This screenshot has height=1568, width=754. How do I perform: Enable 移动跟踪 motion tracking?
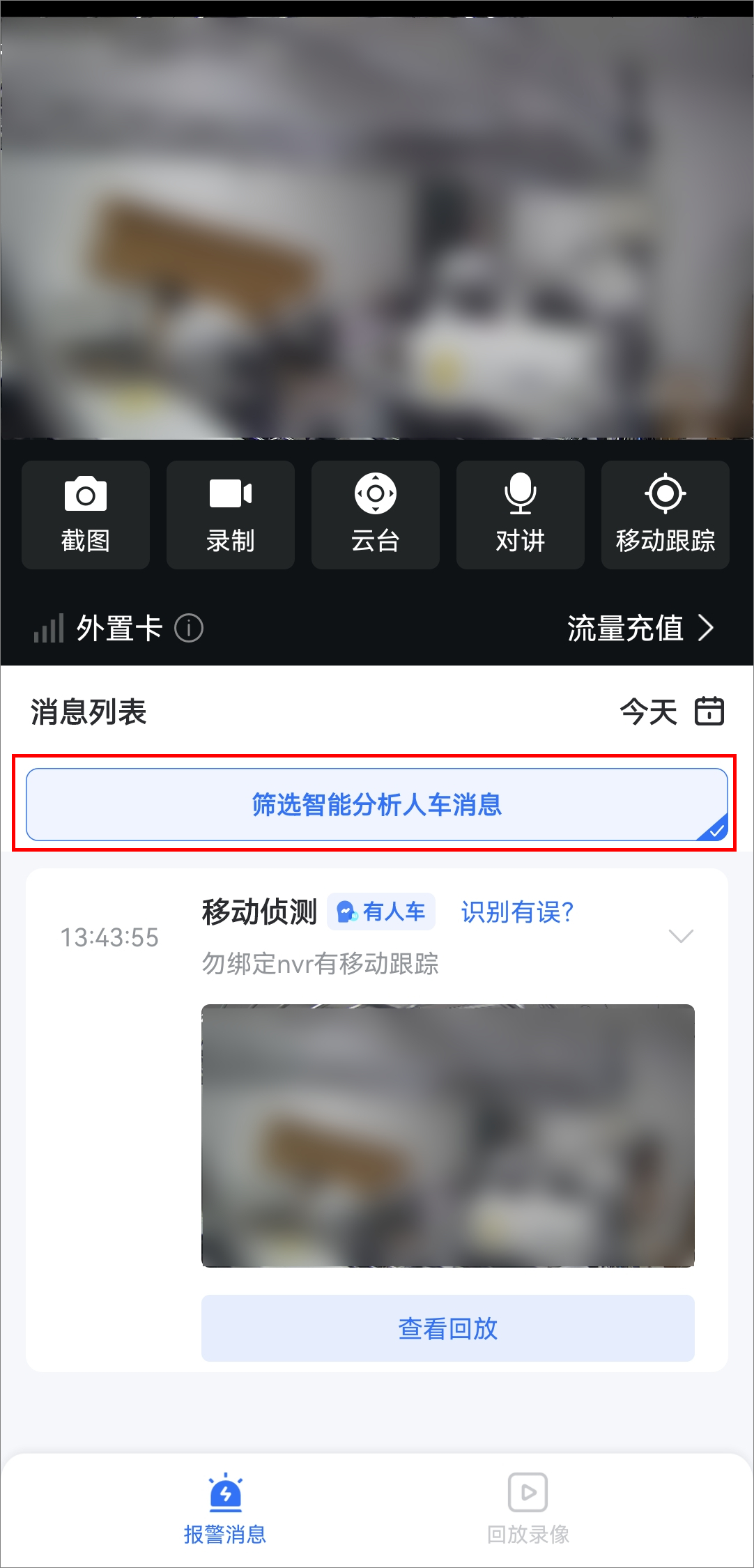coord(665,515)
